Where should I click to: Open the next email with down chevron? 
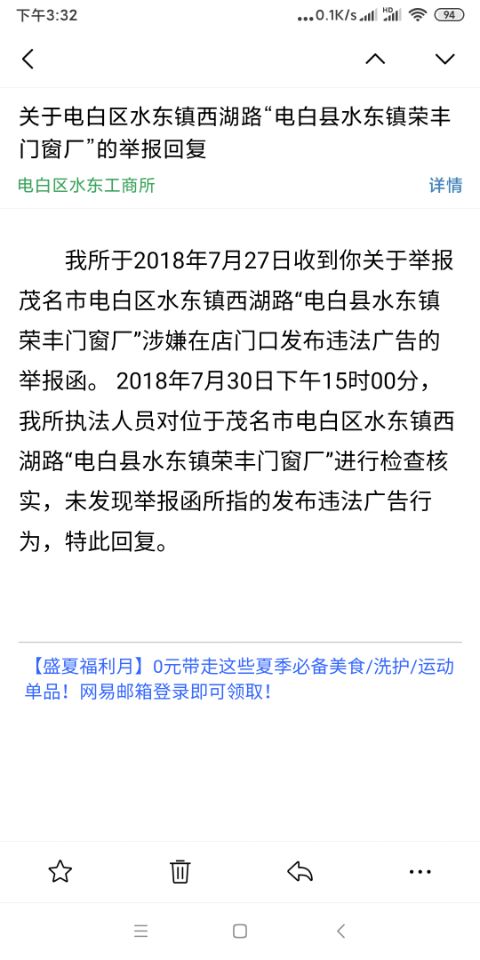tap(445, 59)
